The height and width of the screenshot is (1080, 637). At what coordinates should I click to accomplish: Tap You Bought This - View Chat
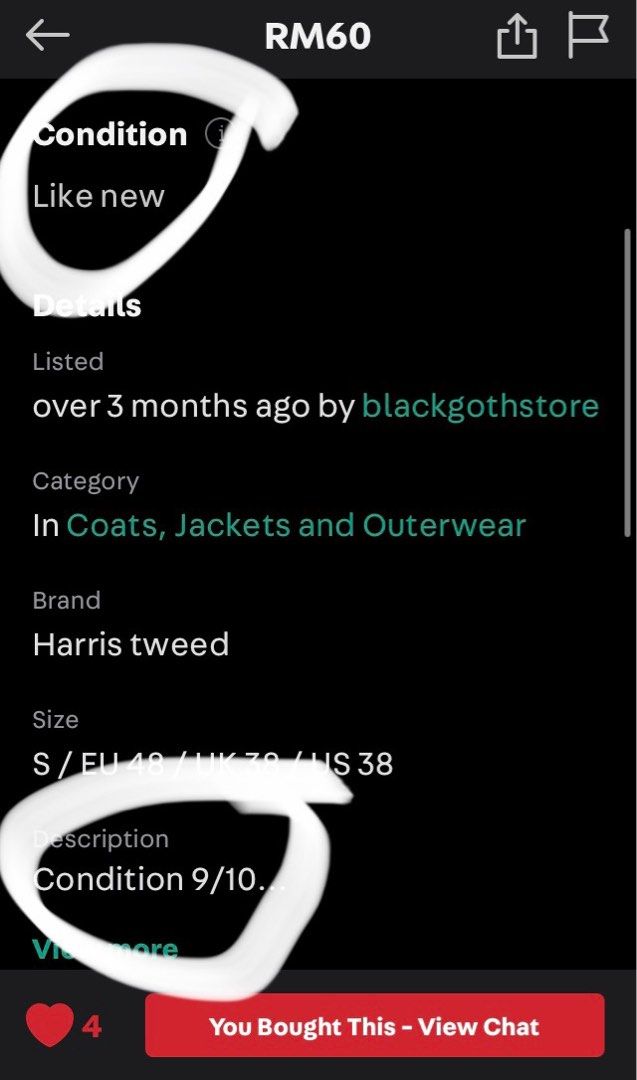[375, 1026]
